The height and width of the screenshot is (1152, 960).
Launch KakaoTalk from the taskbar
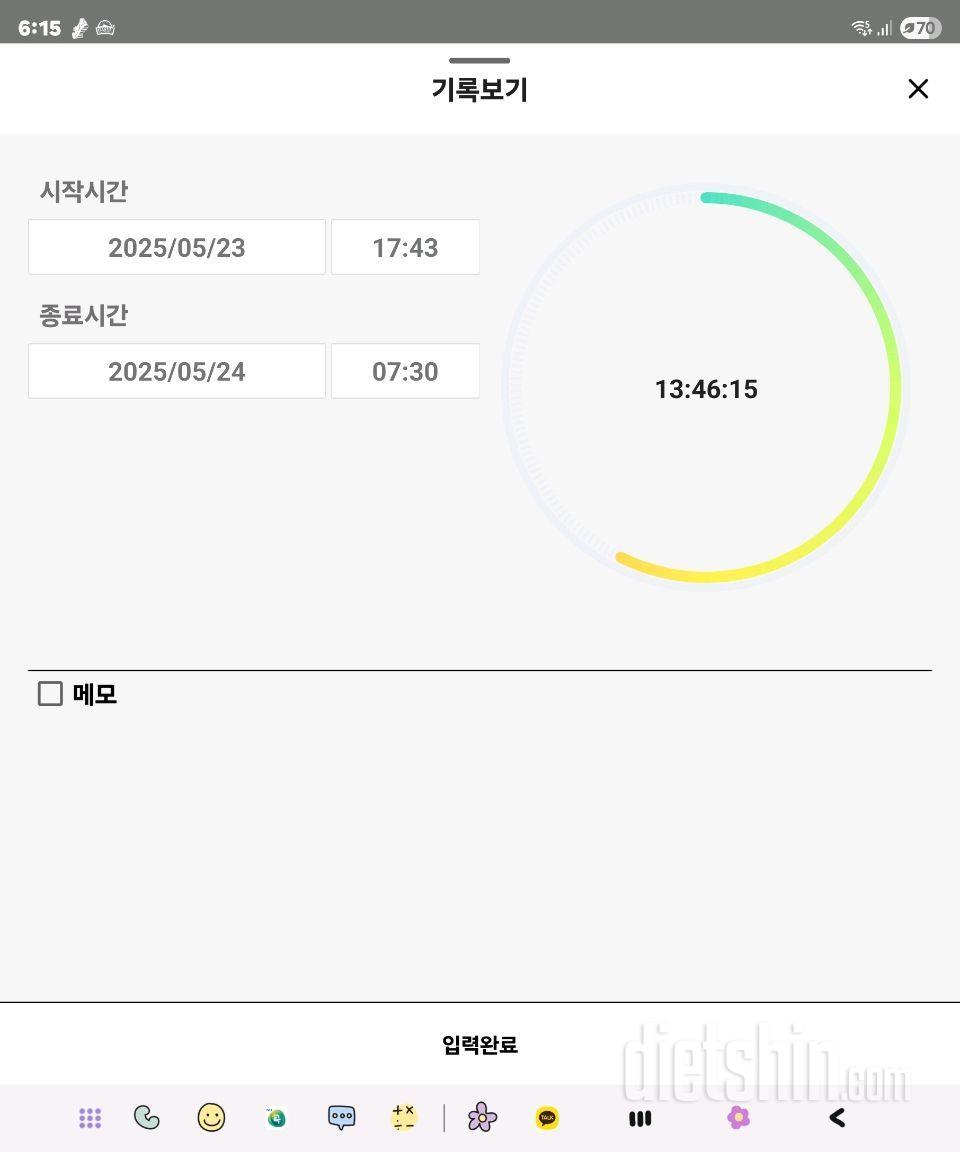pos(547,1118)
